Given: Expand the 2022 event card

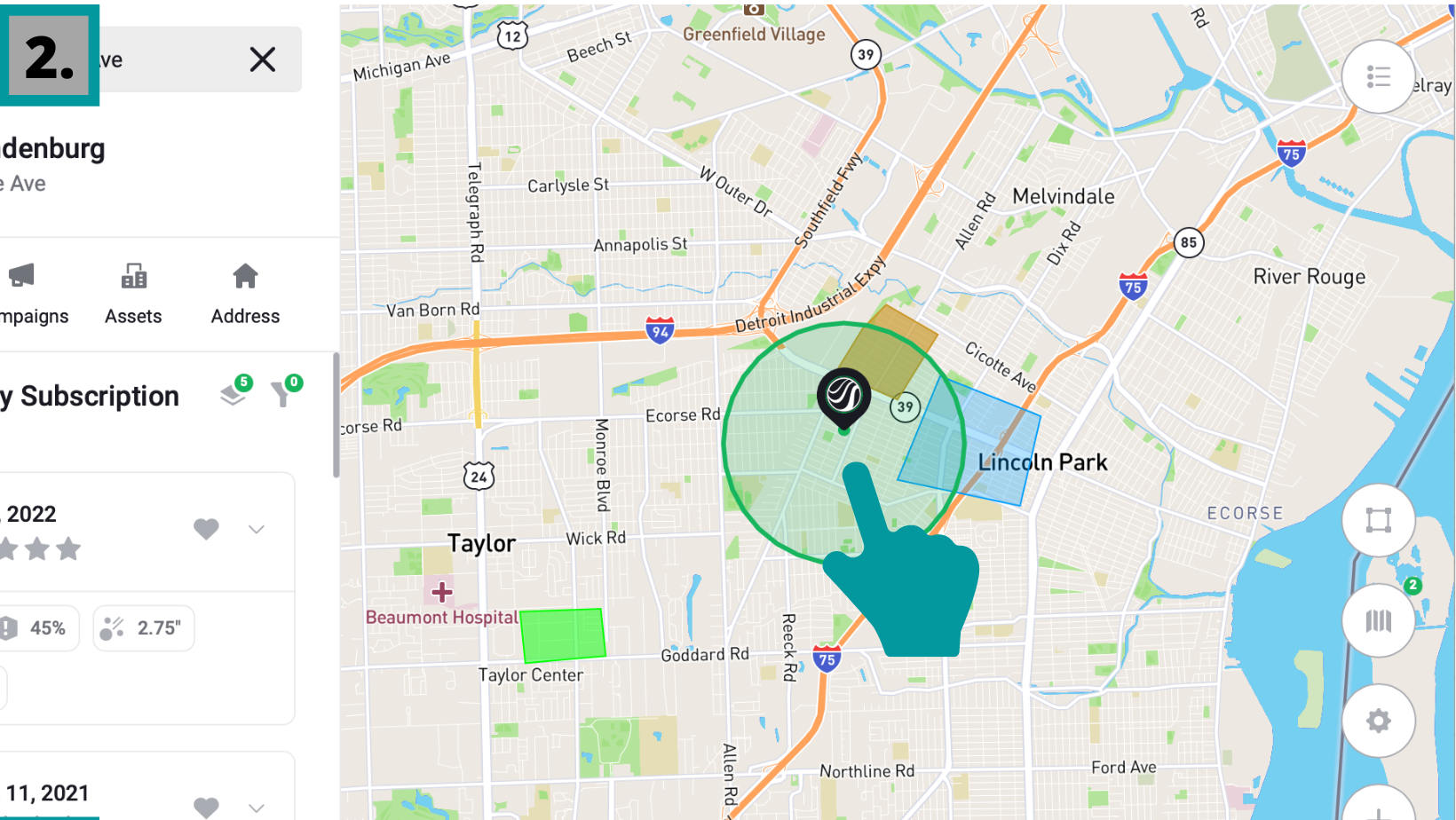Looking at the screenshot, I should pyautogui.click(x=257, y=529).
